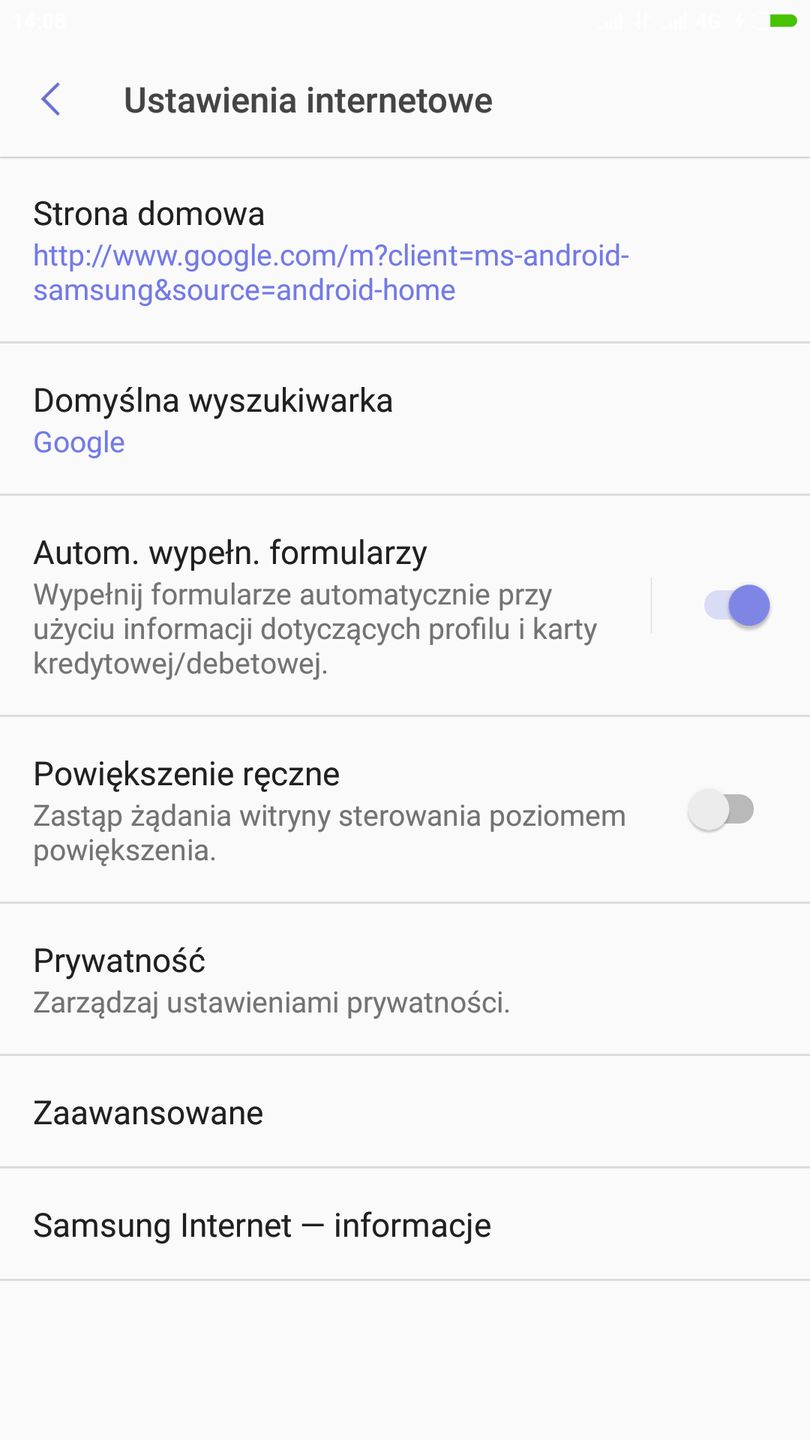This screenshot has height=1440, width=810.
Task: Tap the second SIM signal strength bars
Action: 672,20
